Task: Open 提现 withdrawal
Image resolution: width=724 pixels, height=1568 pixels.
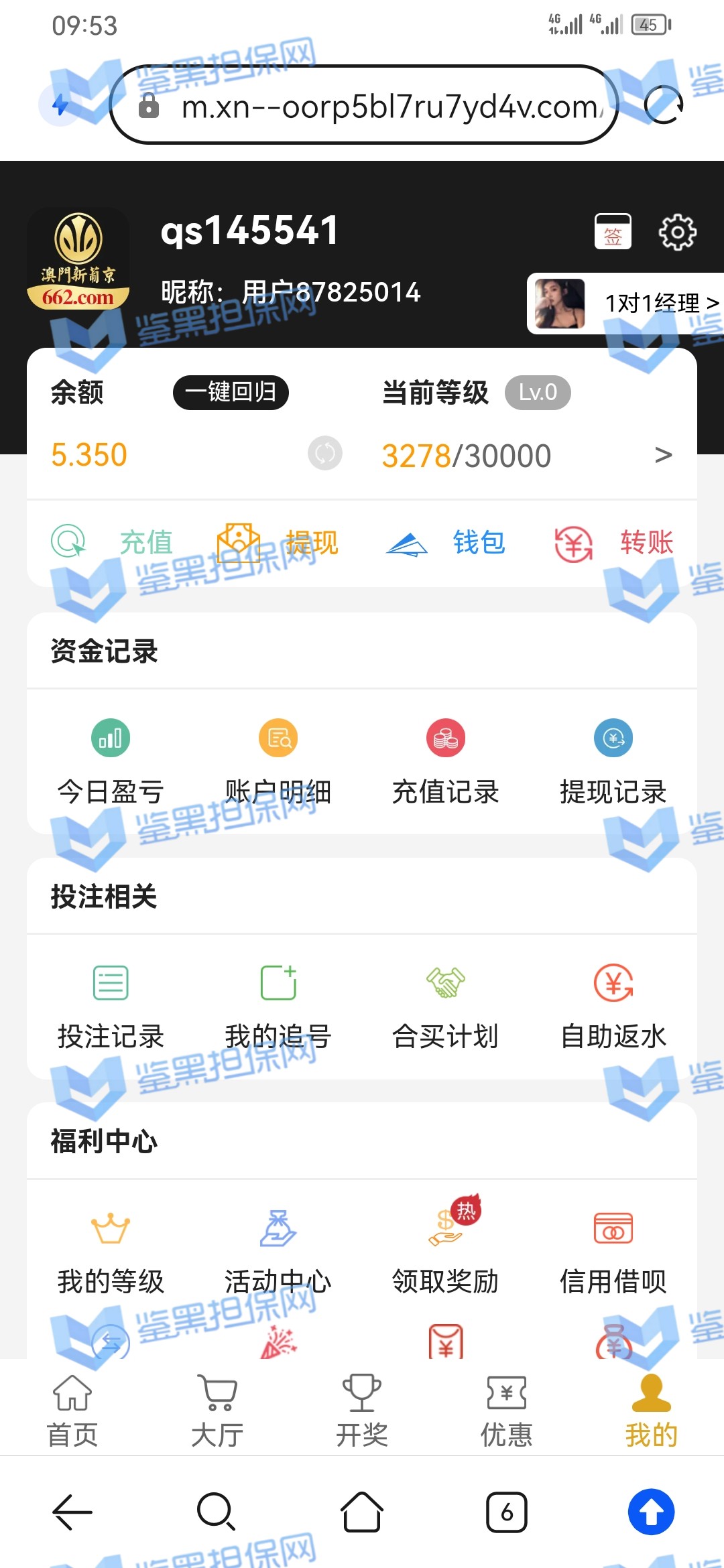Action: pos(278,542)
